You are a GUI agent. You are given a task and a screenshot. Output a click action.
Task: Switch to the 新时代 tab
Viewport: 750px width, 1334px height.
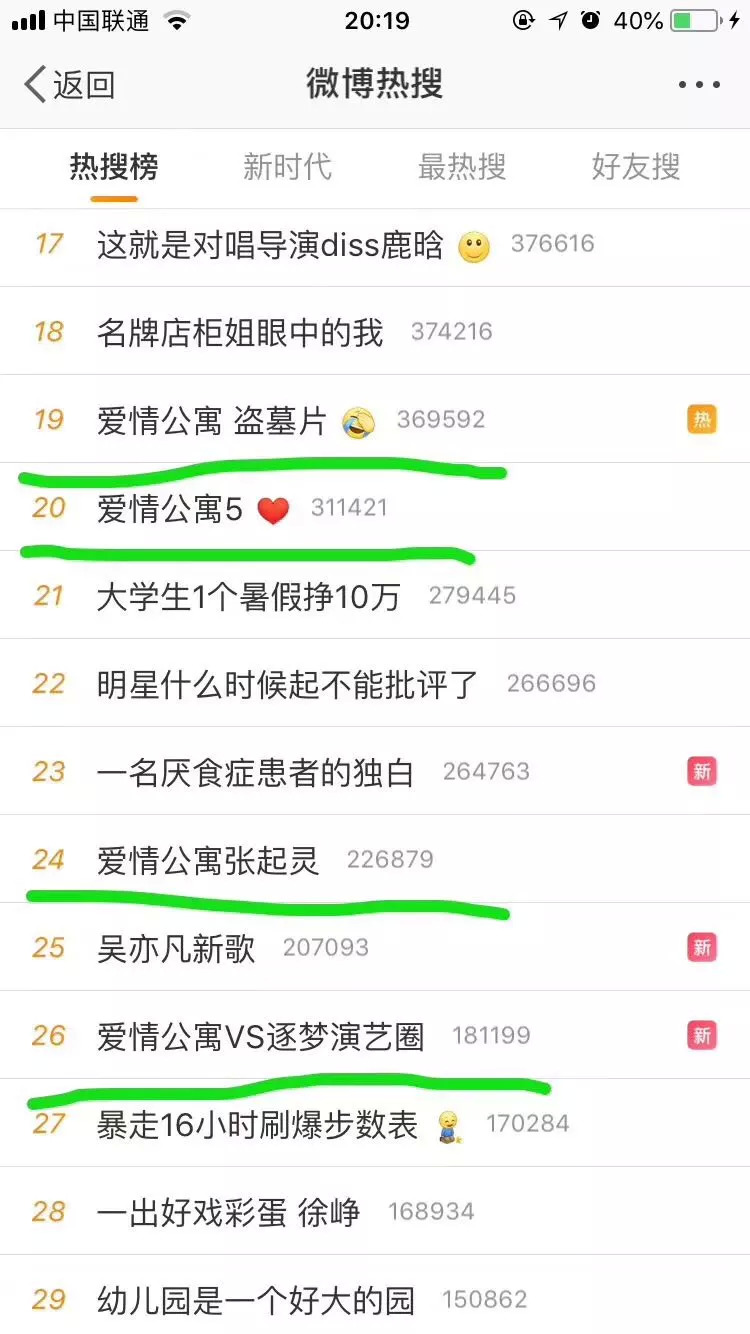coord(287,167)
